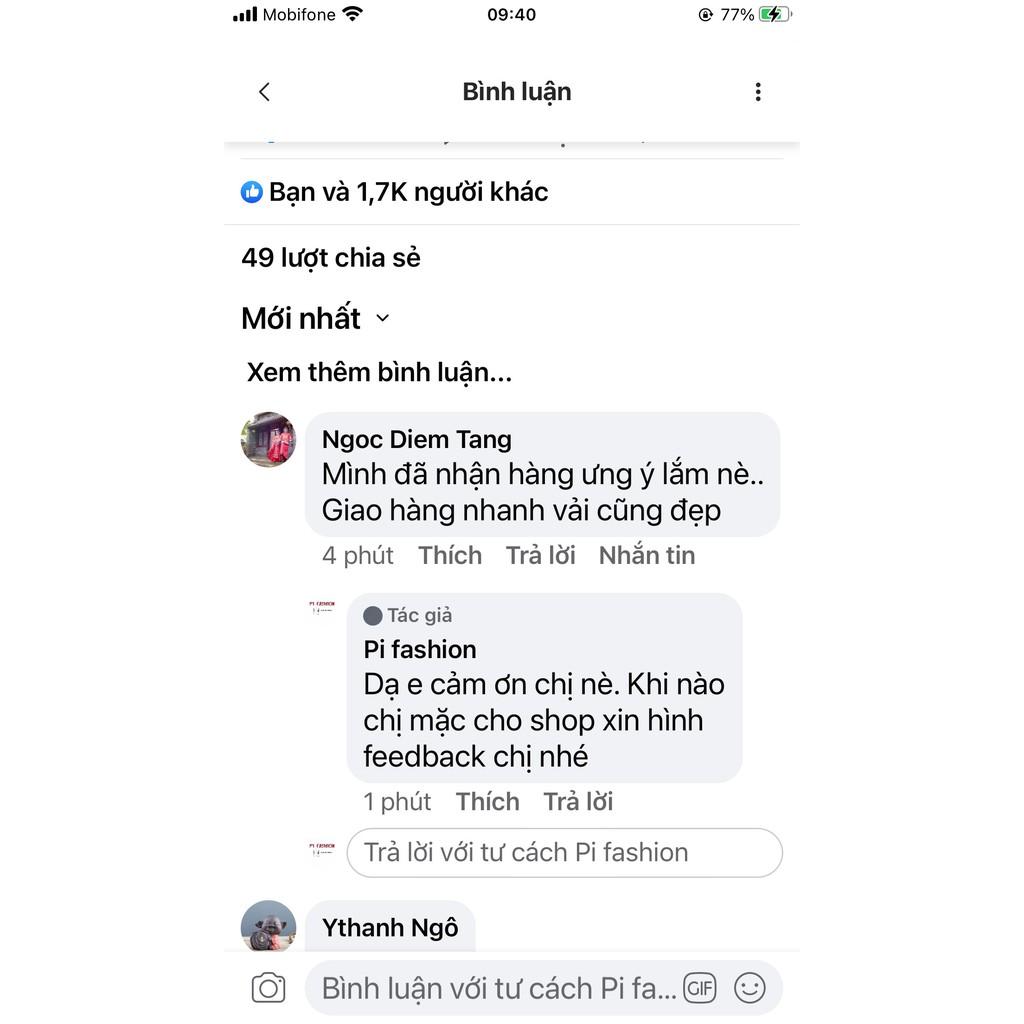Go back using the top-left arrow
The image size is (1024, 1024).
(x=264, y=92)
